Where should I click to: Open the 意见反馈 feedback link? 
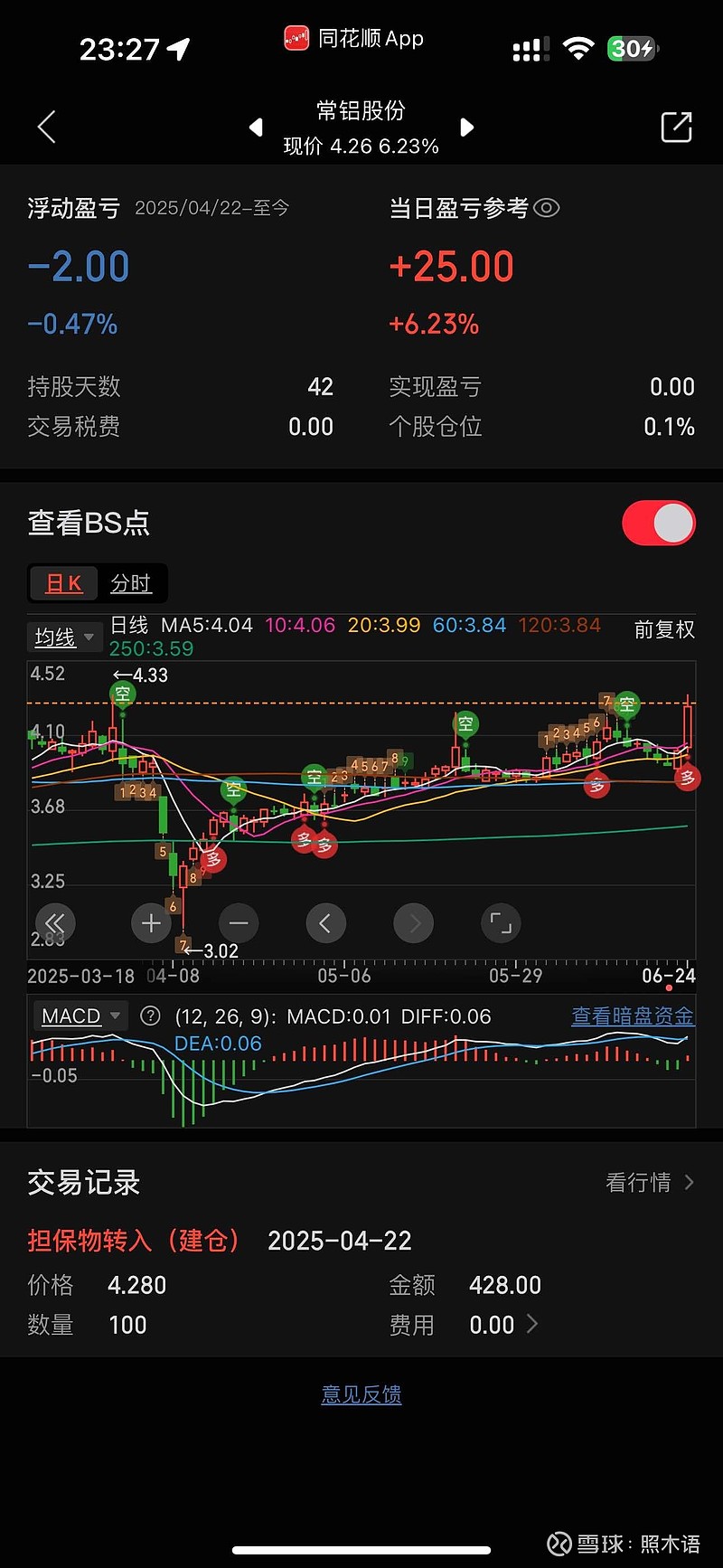[x=361, y=1394]
